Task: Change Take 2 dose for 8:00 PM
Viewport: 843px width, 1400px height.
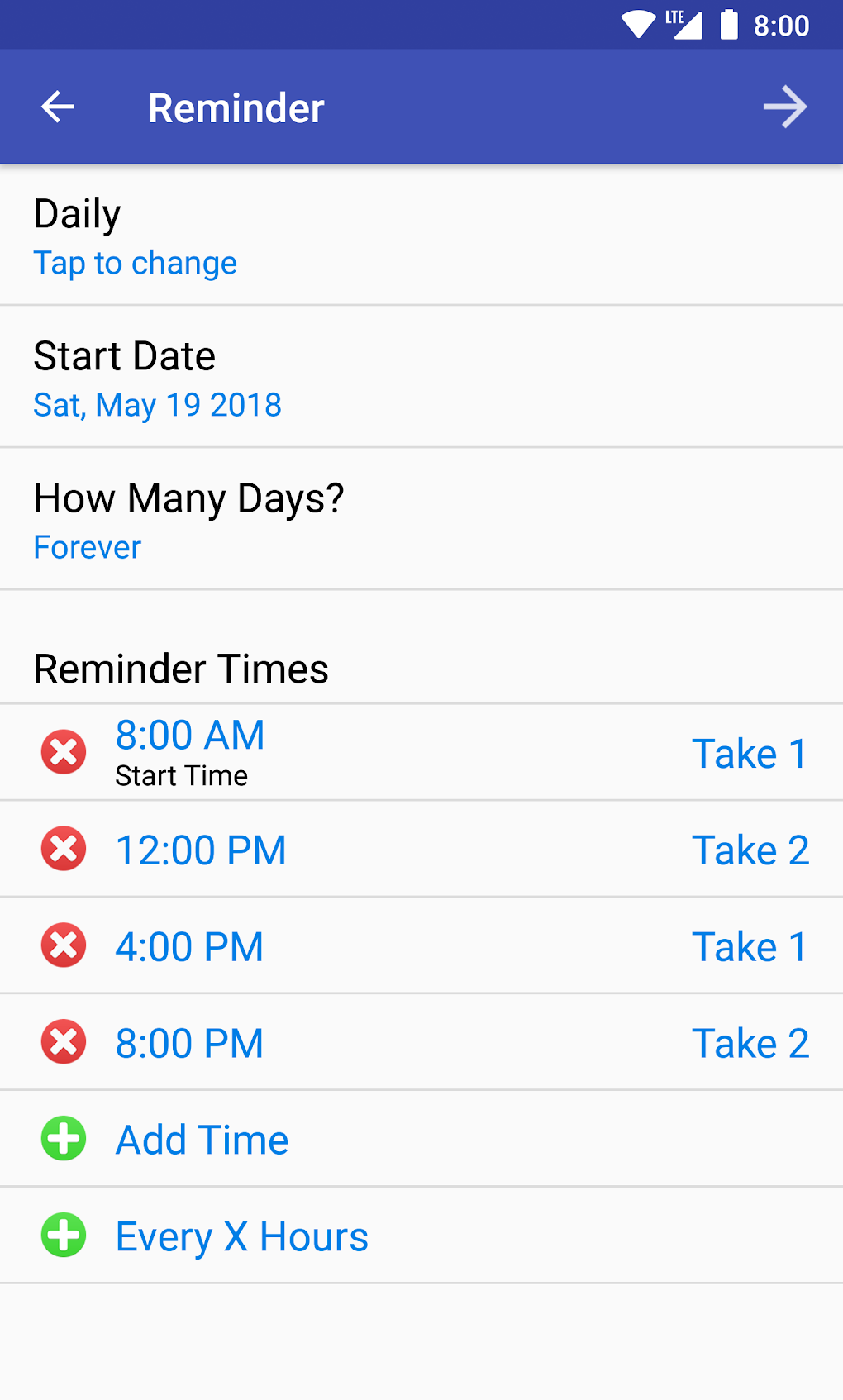Action: 750,1042
